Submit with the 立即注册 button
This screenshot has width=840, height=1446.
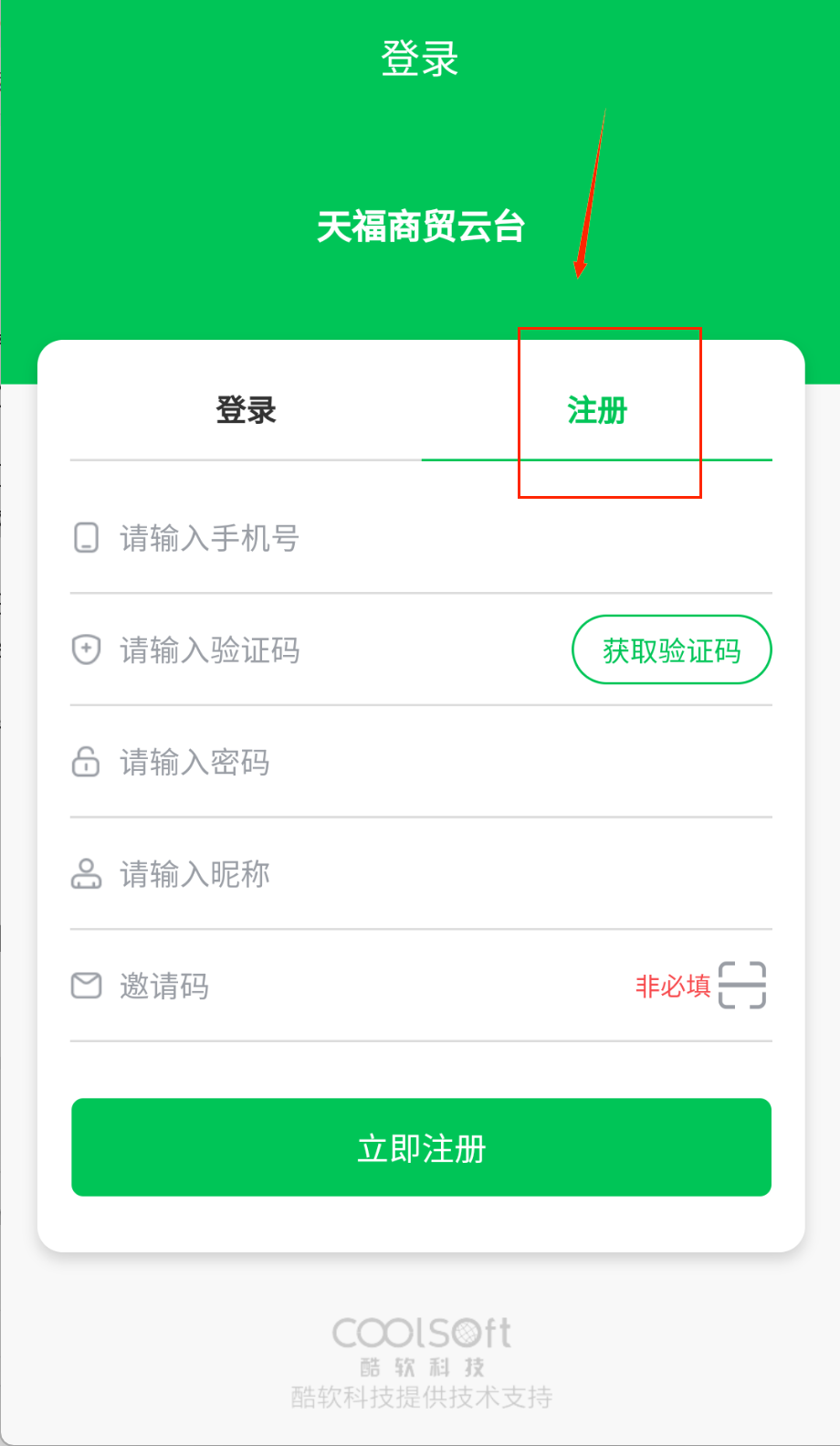(x=421, y=1147)
